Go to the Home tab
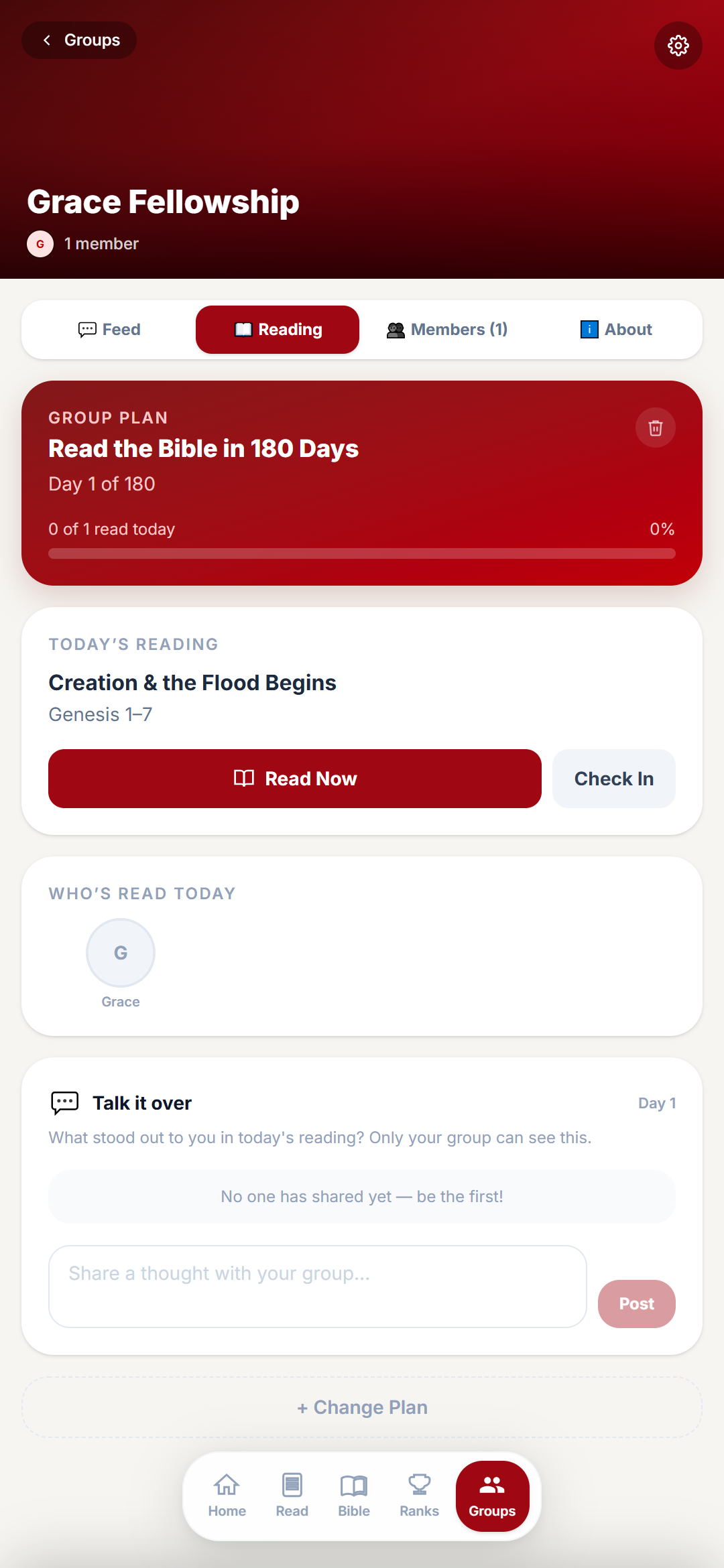Viewport: 724px width, 1568px height. coord(227,1496)
